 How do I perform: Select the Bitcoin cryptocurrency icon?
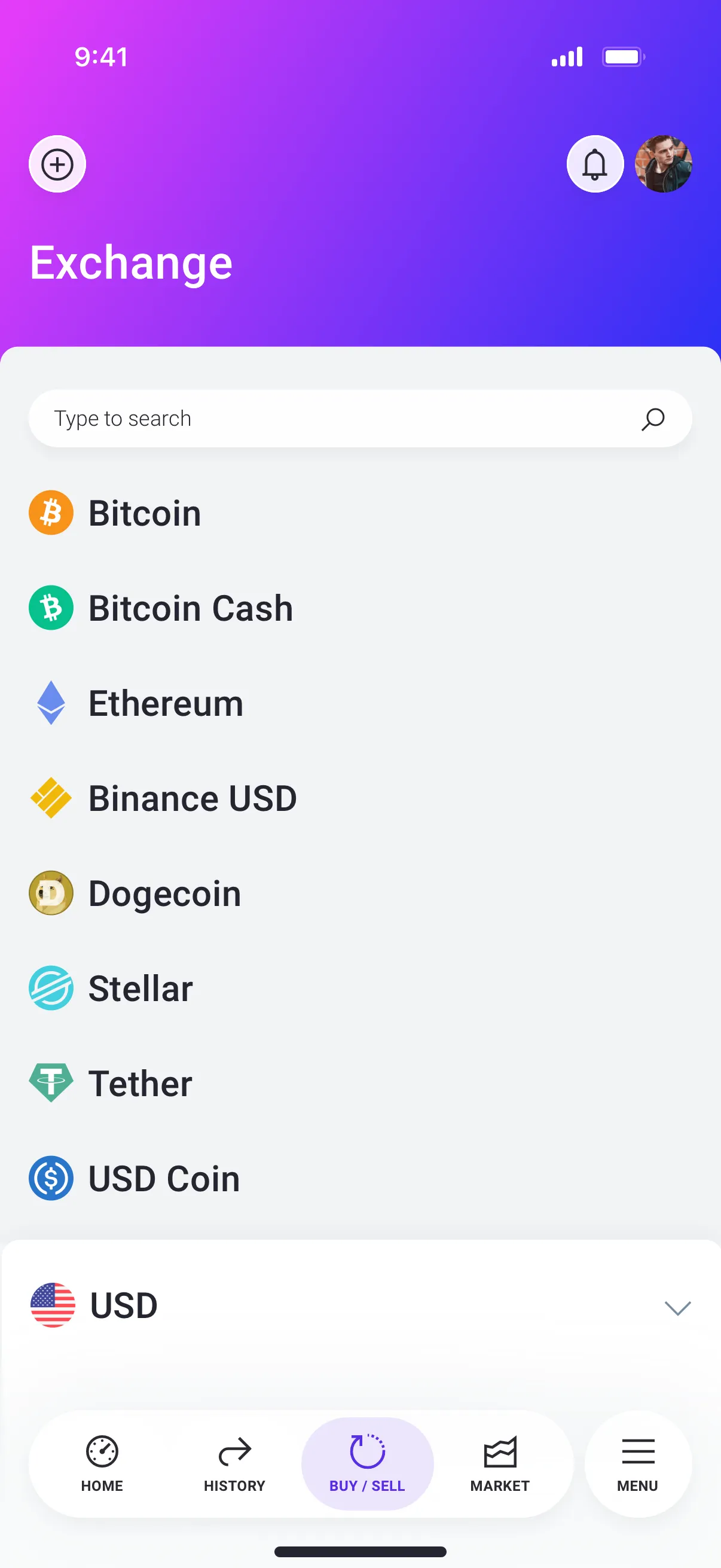pyautogui.click(x=51, y=513)
